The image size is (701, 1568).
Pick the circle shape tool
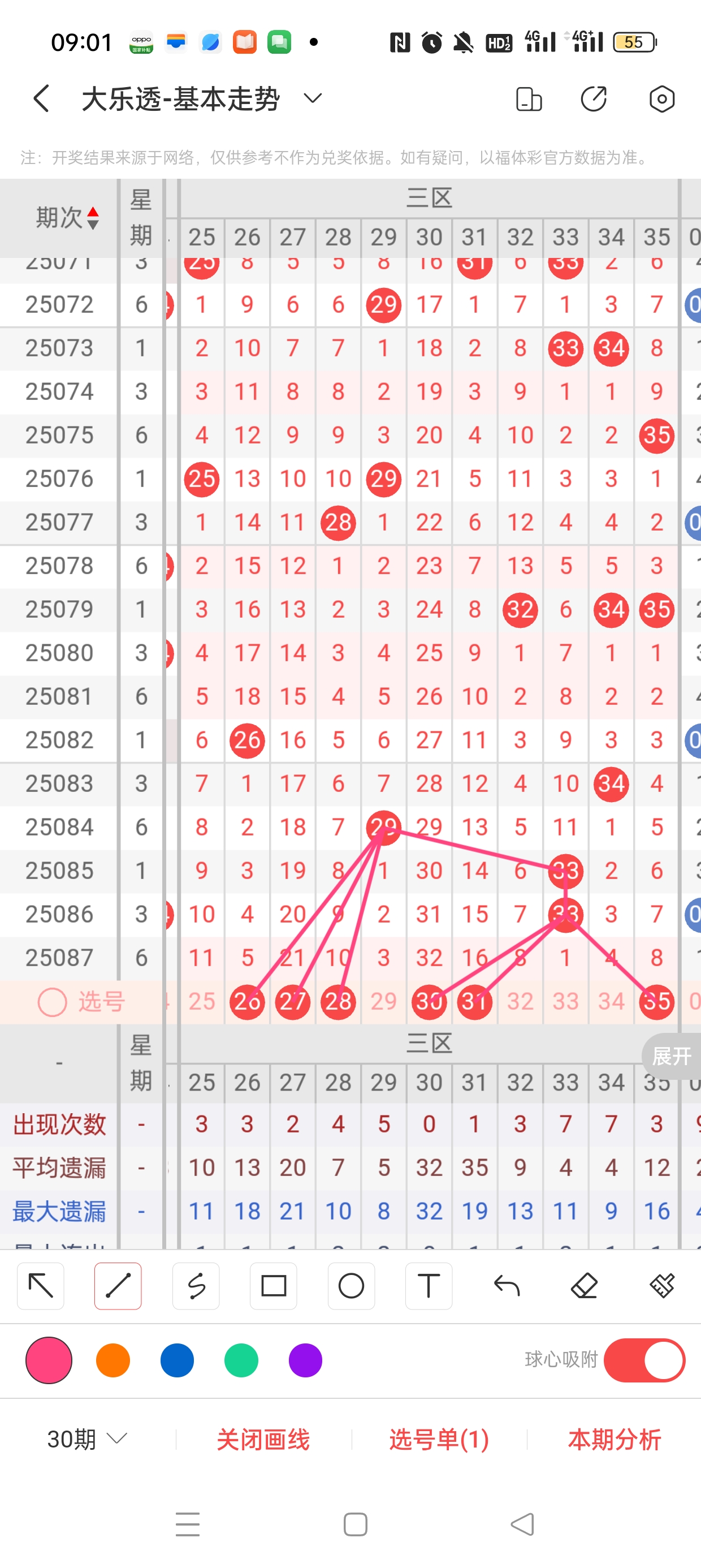click(351, 1286)
